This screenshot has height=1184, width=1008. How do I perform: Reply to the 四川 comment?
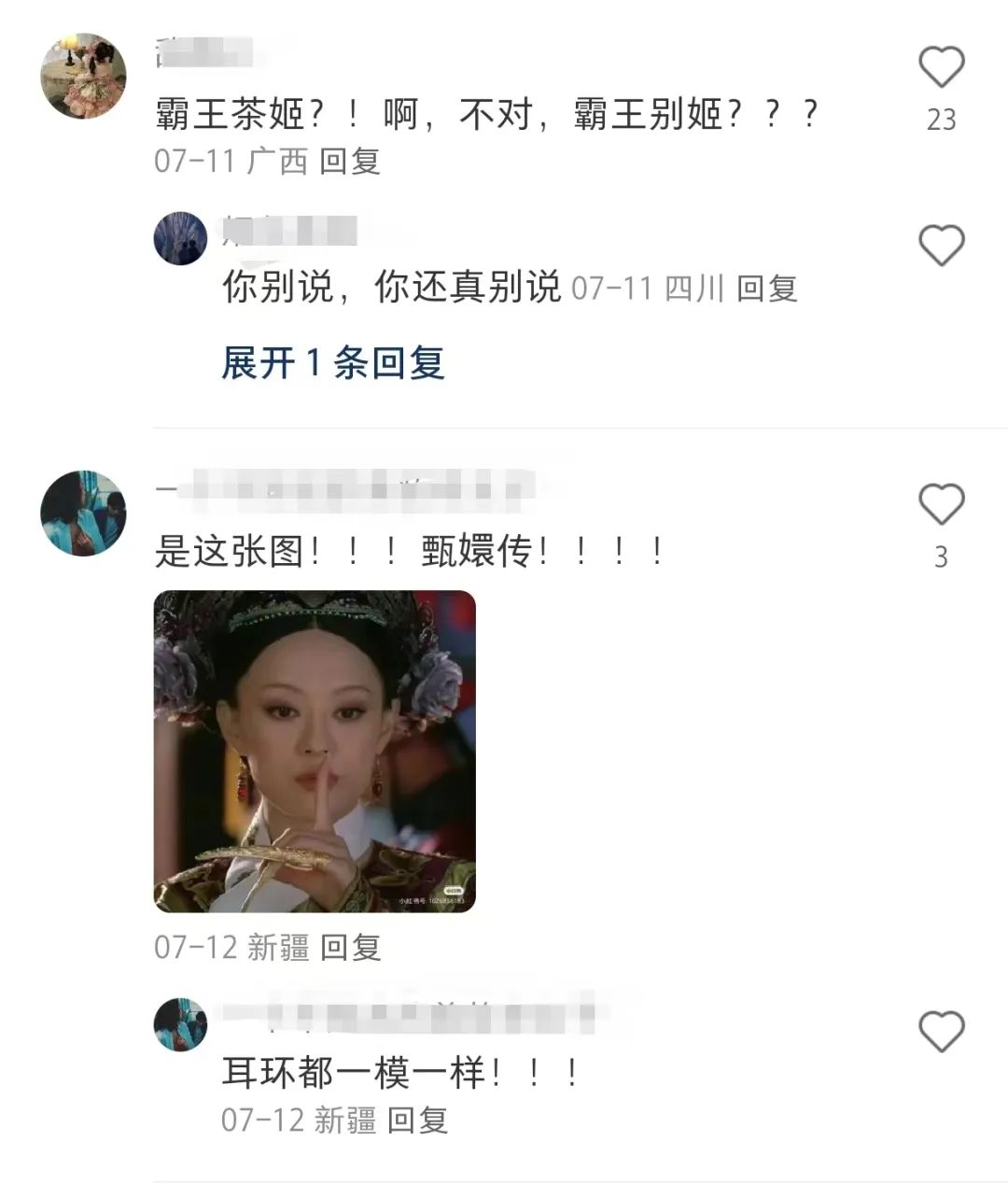[x=766, y=289]
